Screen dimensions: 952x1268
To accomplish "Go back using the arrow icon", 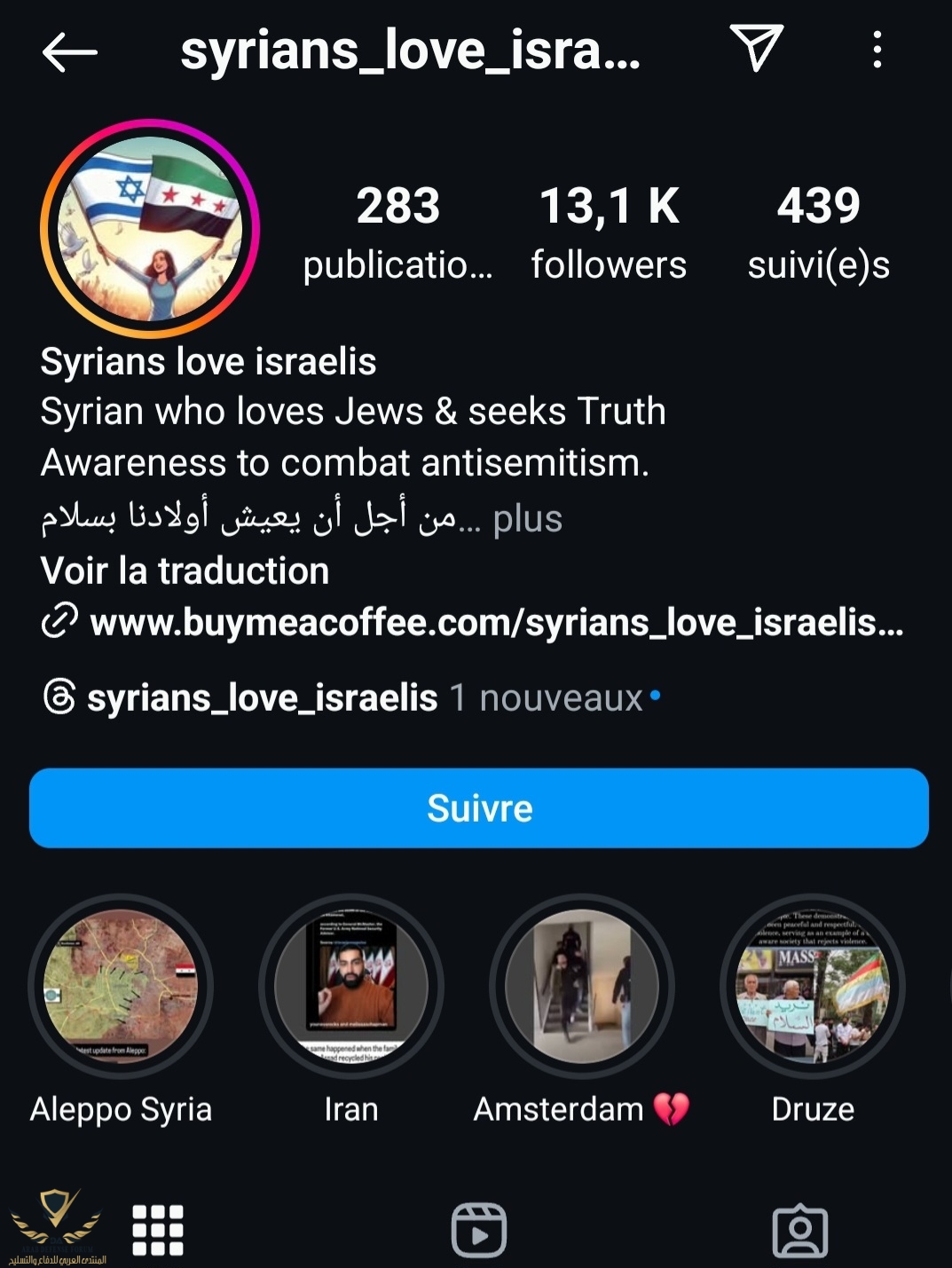I will click(x=69, y=51).
